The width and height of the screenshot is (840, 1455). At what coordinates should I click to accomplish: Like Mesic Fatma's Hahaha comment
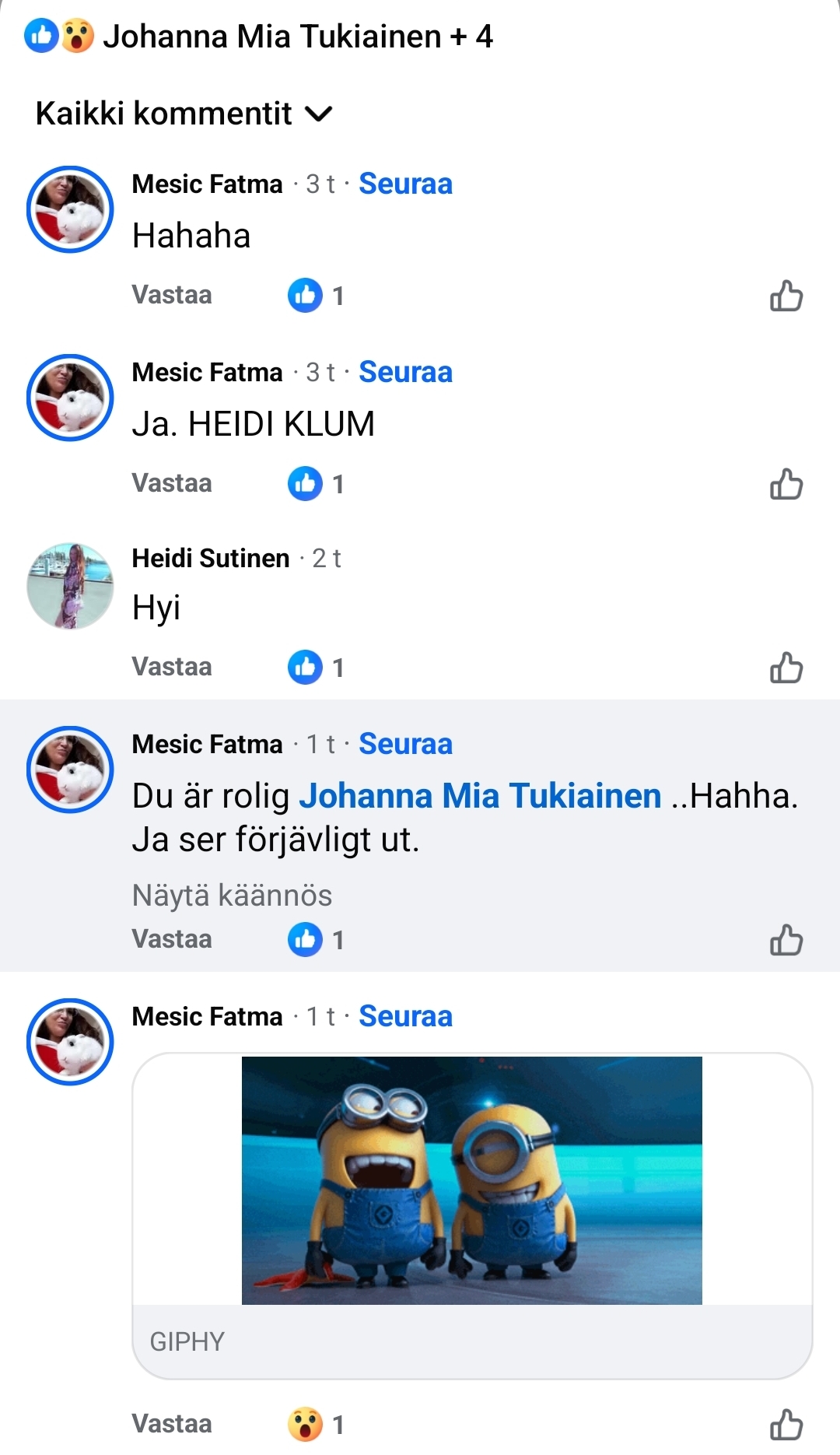pyautogui.click(x=786, y=296)
